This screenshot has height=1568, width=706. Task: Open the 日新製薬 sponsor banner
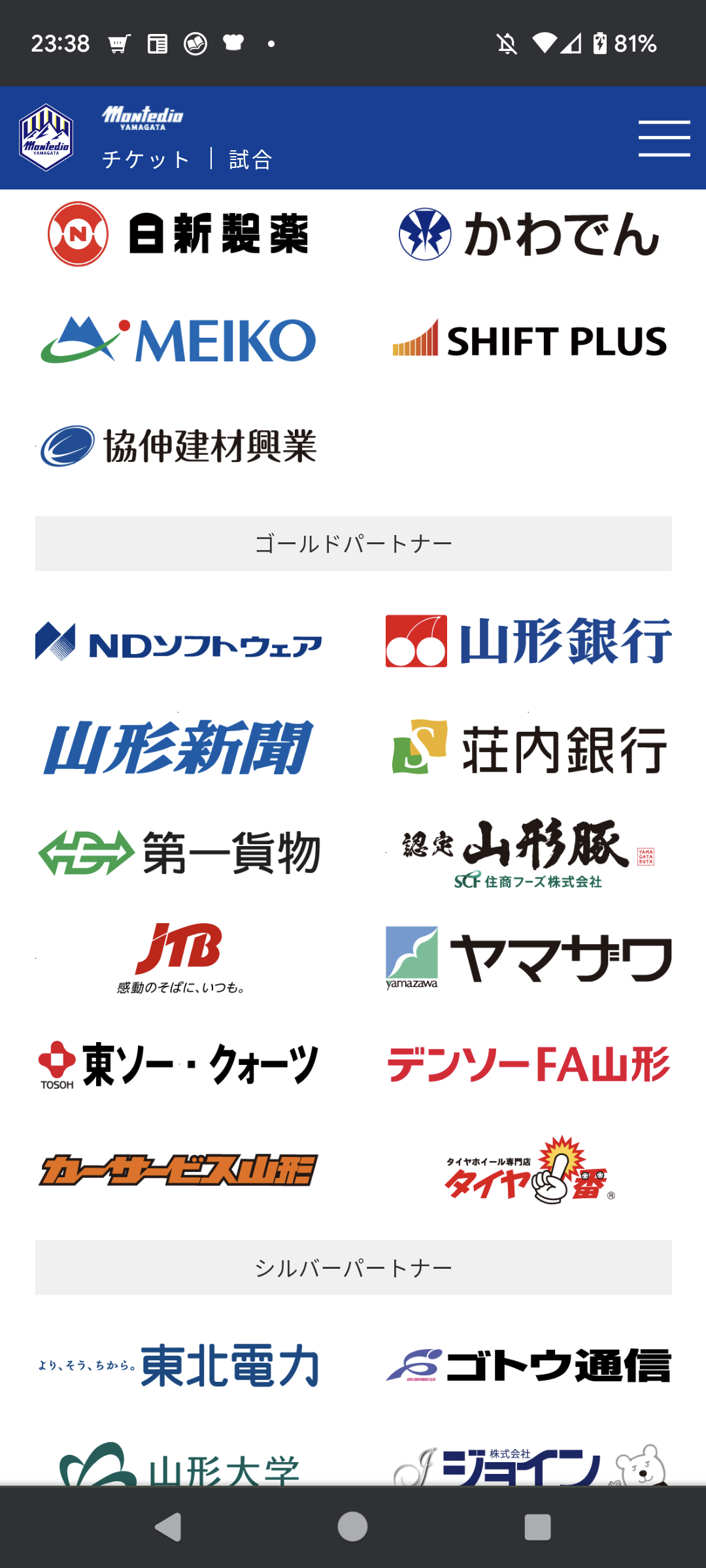click(x=178, y=234)
